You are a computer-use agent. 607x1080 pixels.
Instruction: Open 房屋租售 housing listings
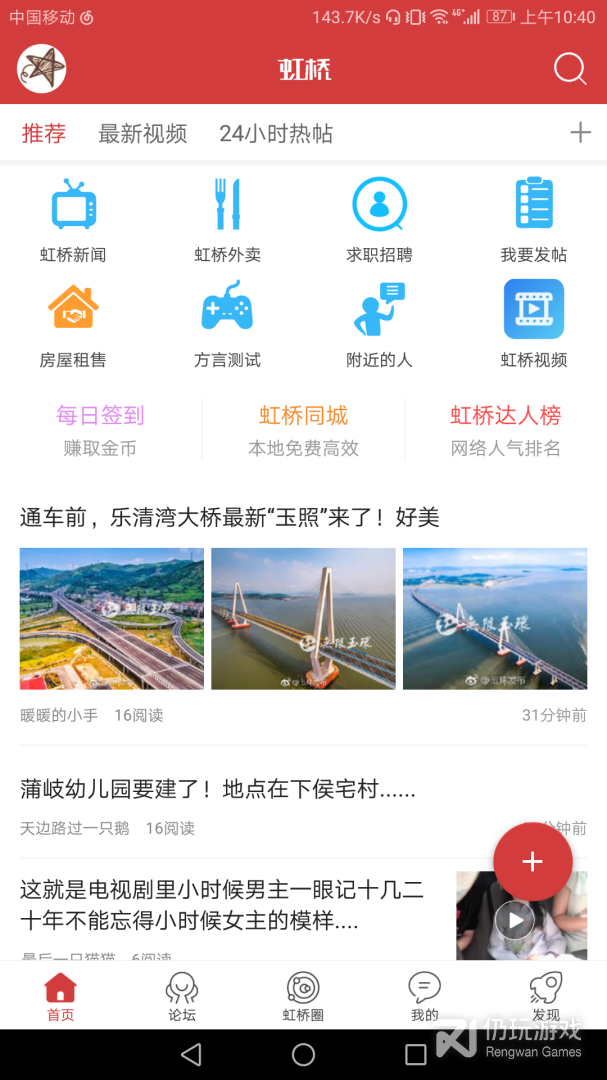73,324
